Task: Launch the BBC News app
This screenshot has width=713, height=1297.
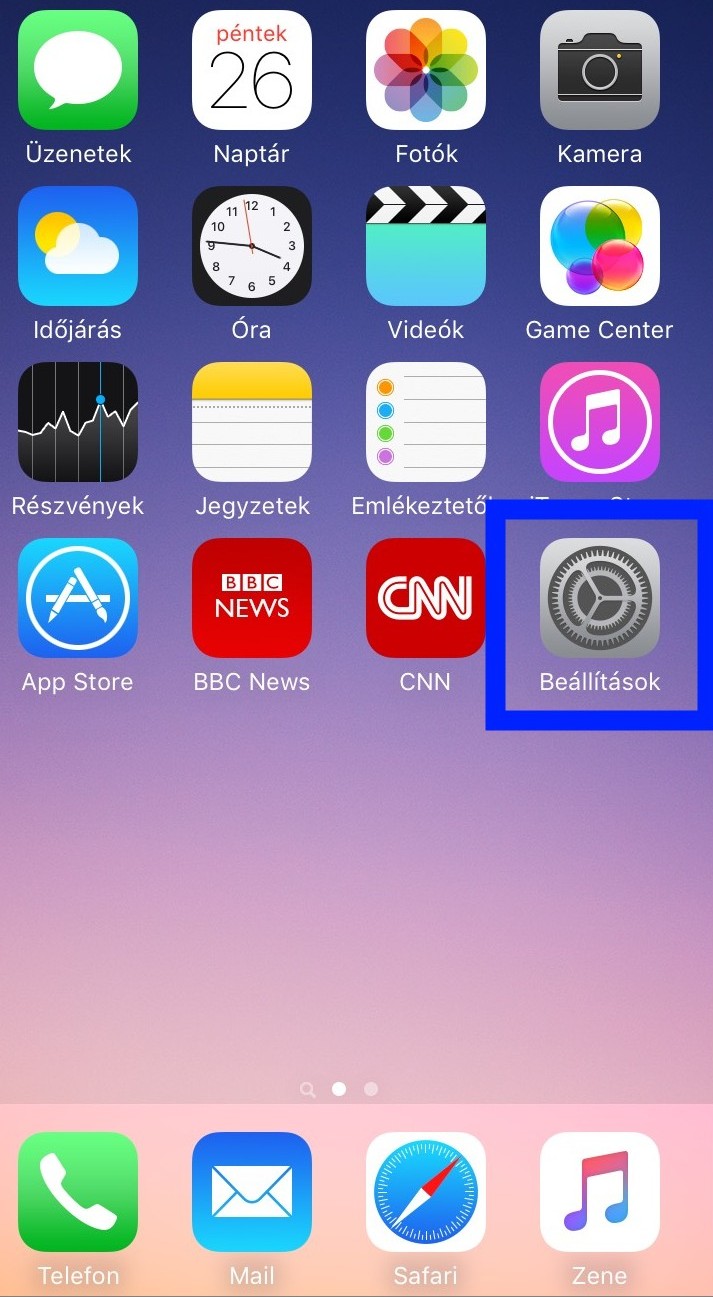Action: click(252, 598)
